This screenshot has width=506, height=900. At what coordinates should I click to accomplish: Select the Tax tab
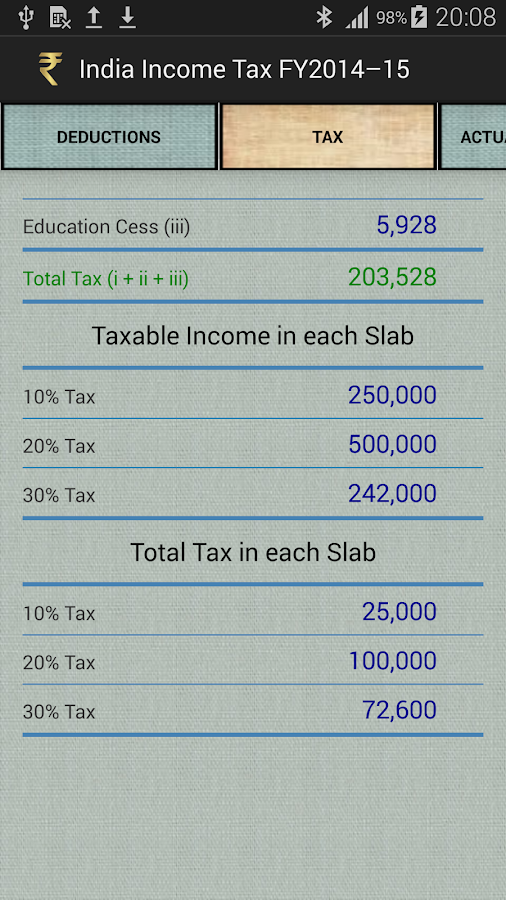coord(328,137)
